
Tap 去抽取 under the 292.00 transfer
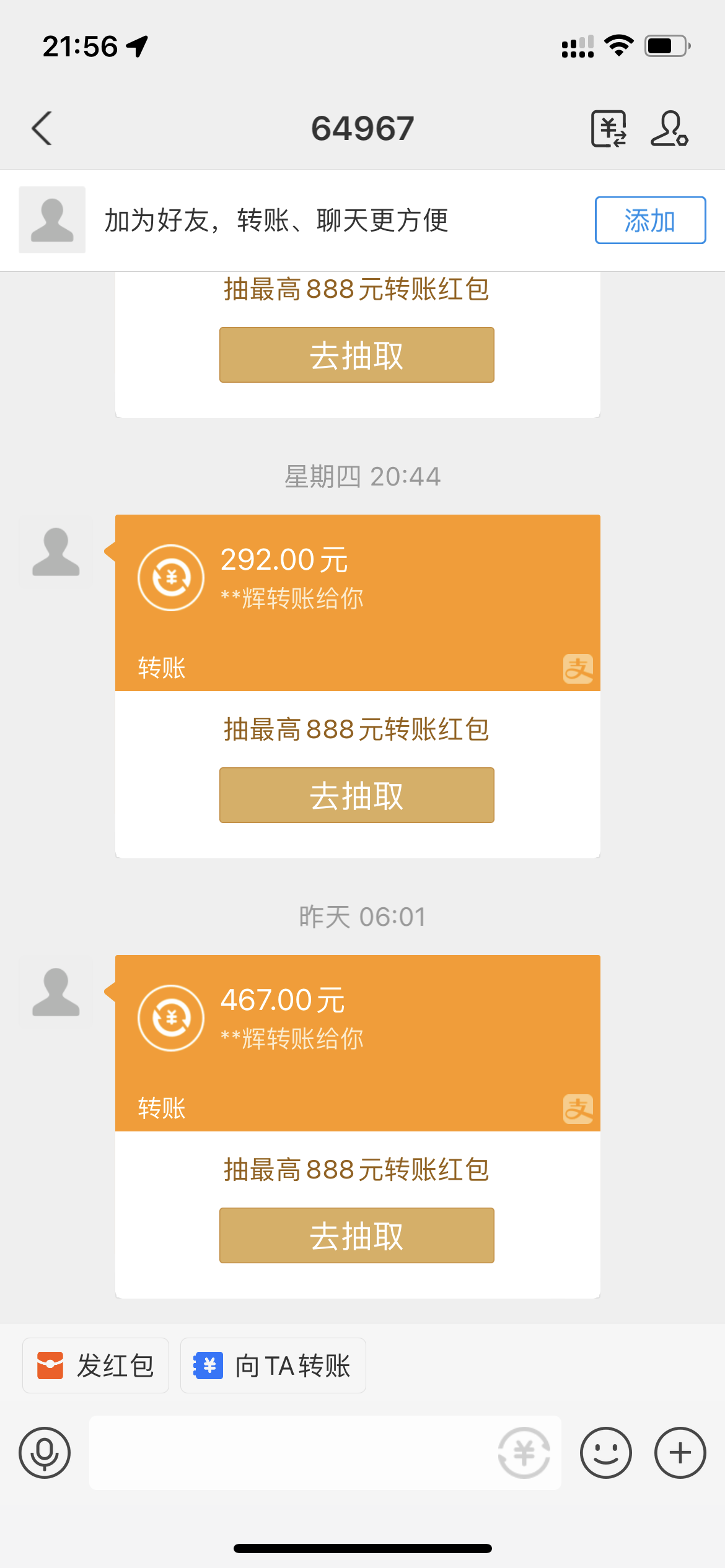(356, 795)
